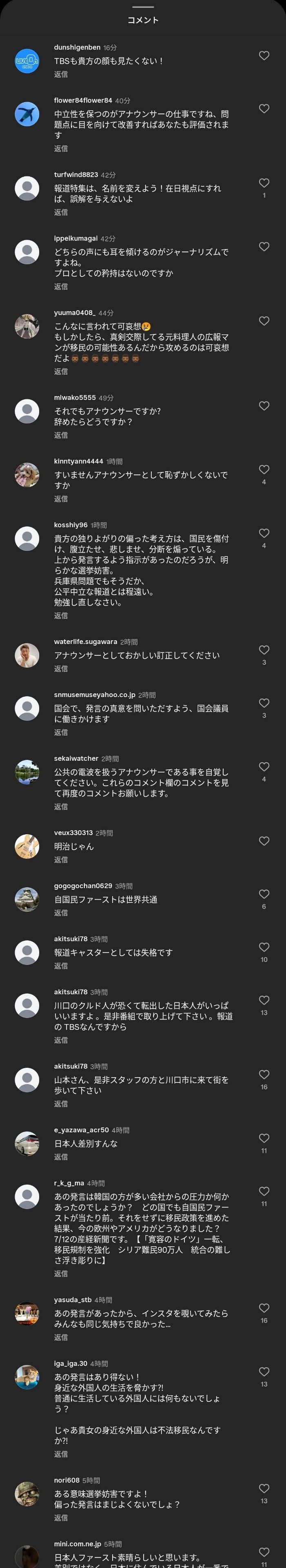Like kosshiy96's comment
This screenshot has width=286, height=1568.
pyautogui.click(x=264, y=533)
